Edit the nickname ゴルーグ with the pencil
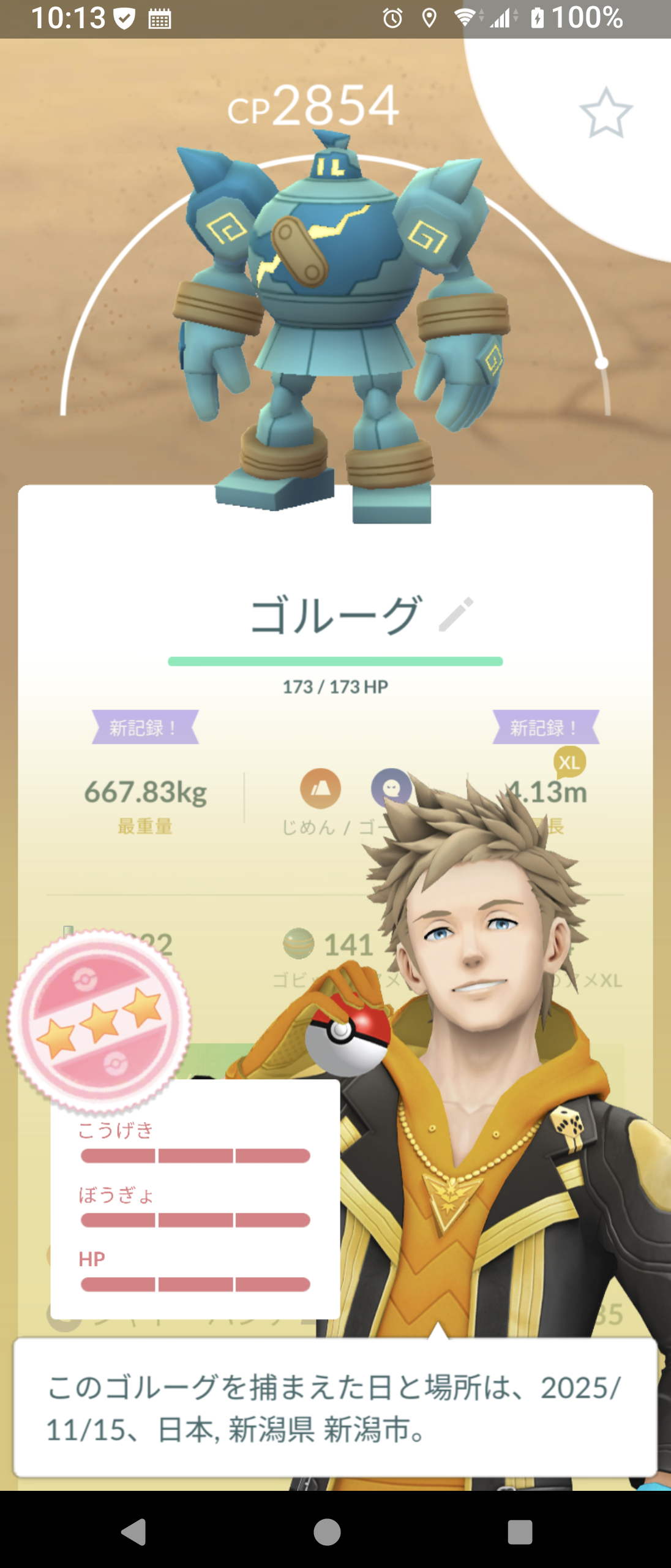 click(456, 614)
